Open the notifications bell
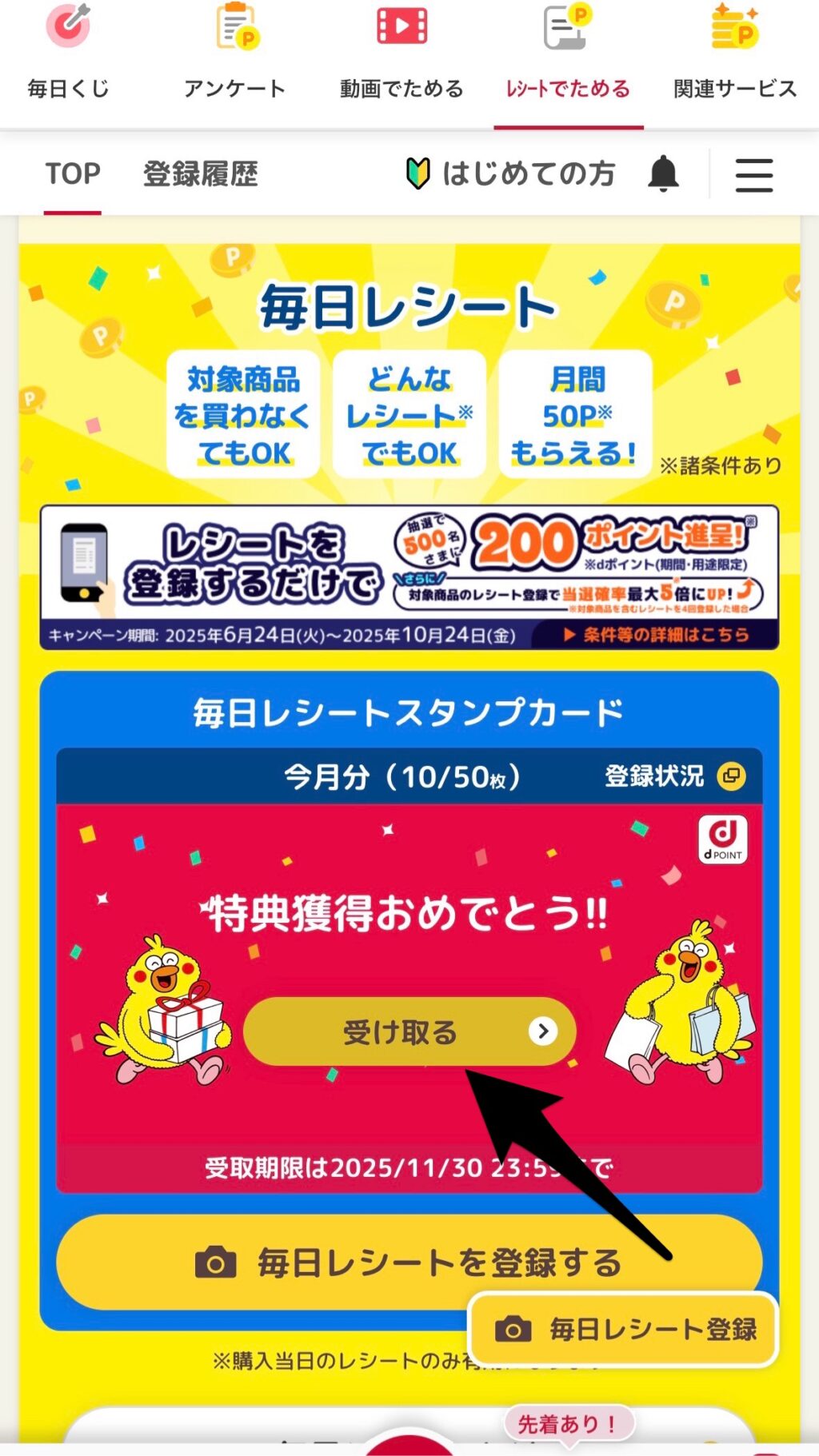Image resolution: width=819 pixels, height=1456 pixels. (663, 174)
